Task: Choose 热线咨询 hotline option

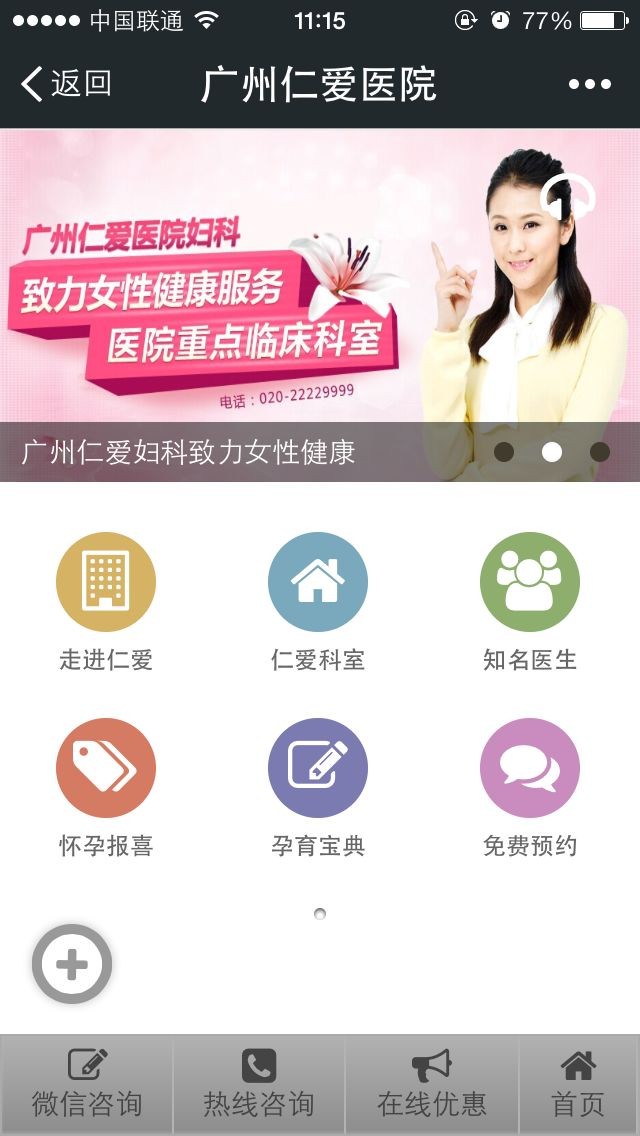Action: tap(259, 1085)
